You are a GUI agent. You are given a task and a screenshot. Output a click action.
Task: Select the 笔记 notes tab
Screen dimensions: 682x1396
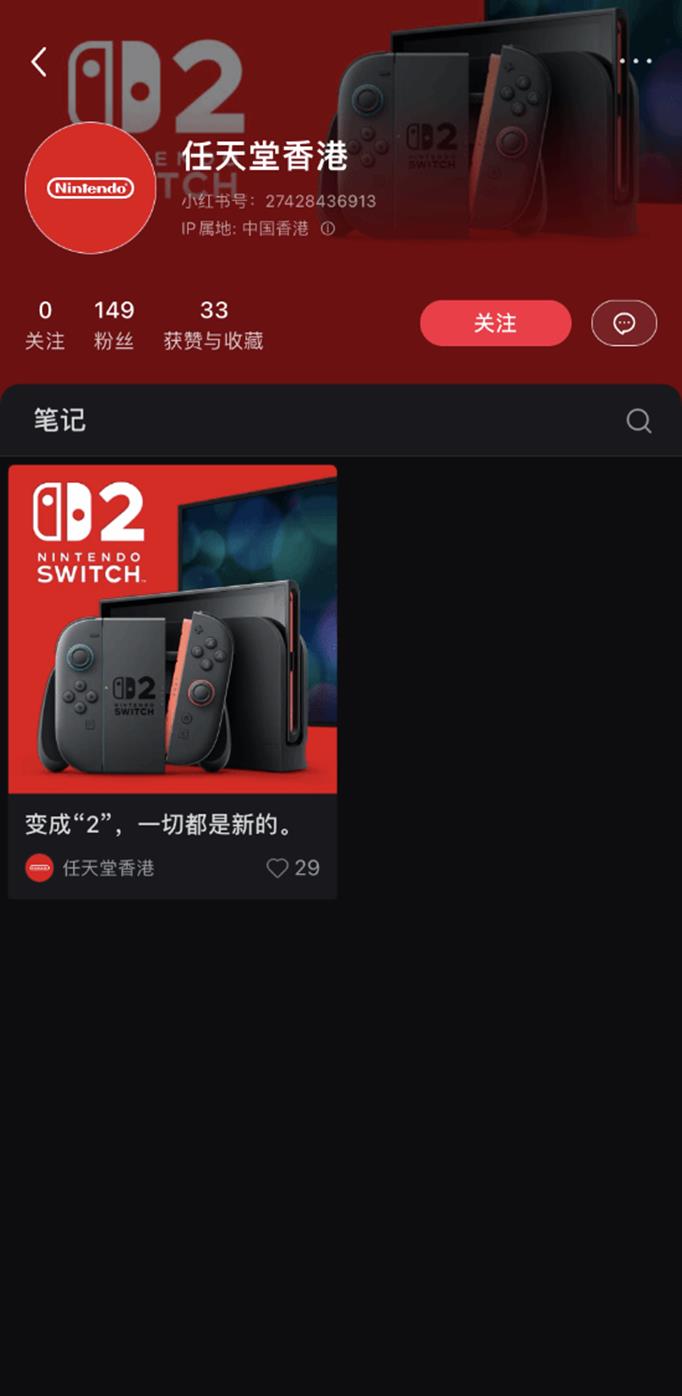point(60,421)
